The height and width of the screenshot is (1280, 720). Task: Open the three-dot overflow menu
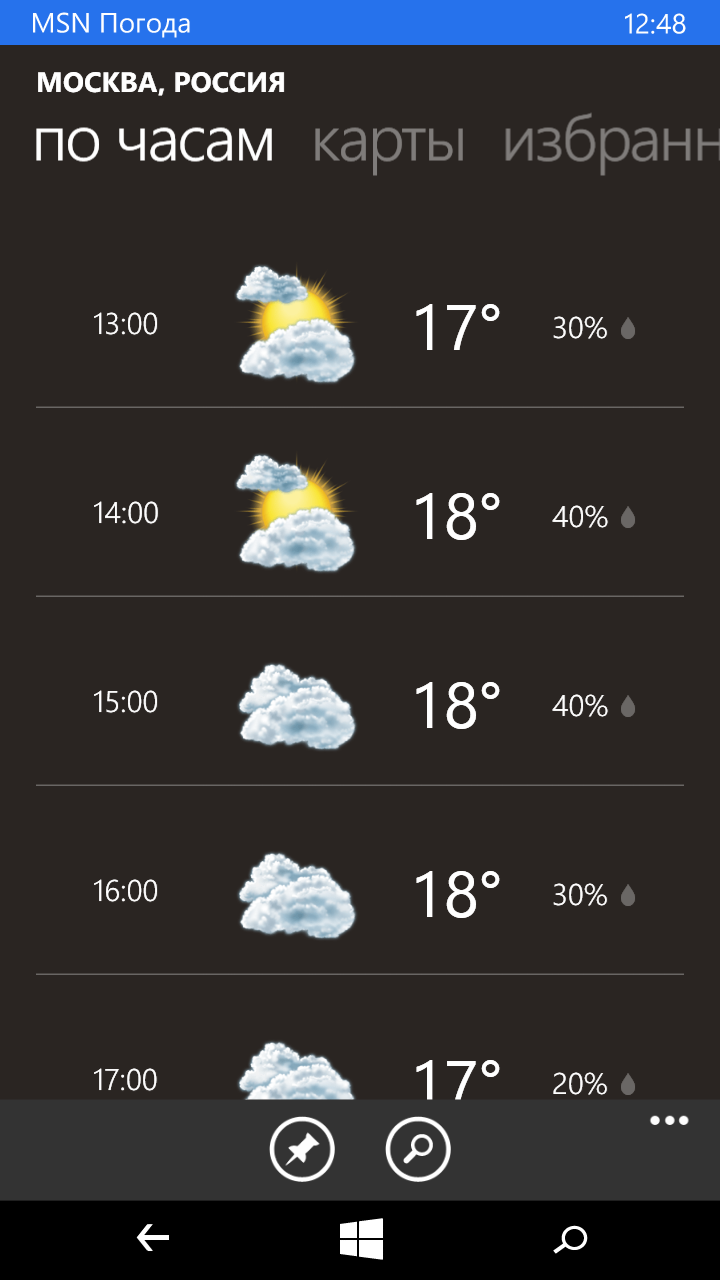669,1121
